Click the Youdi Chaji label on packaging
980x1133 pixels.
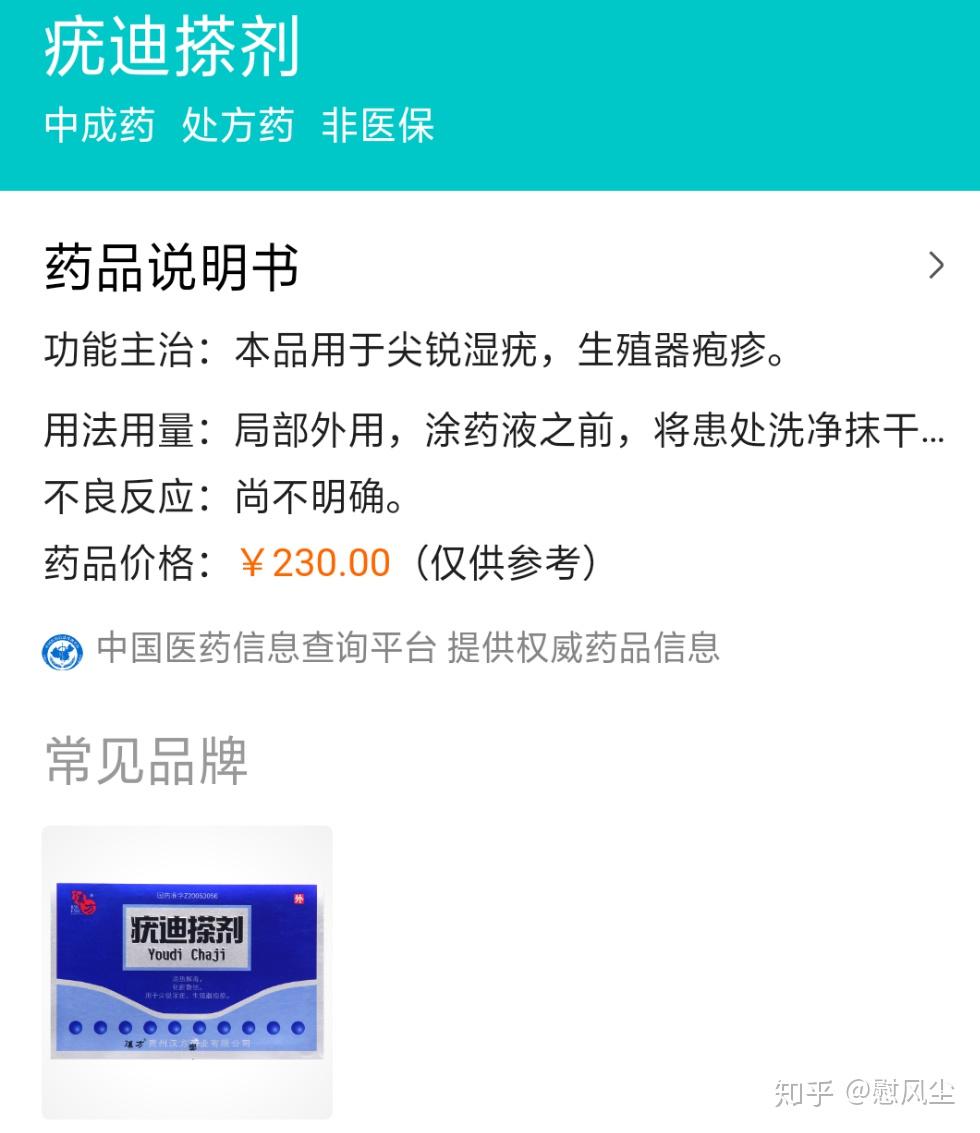point(187,952)
